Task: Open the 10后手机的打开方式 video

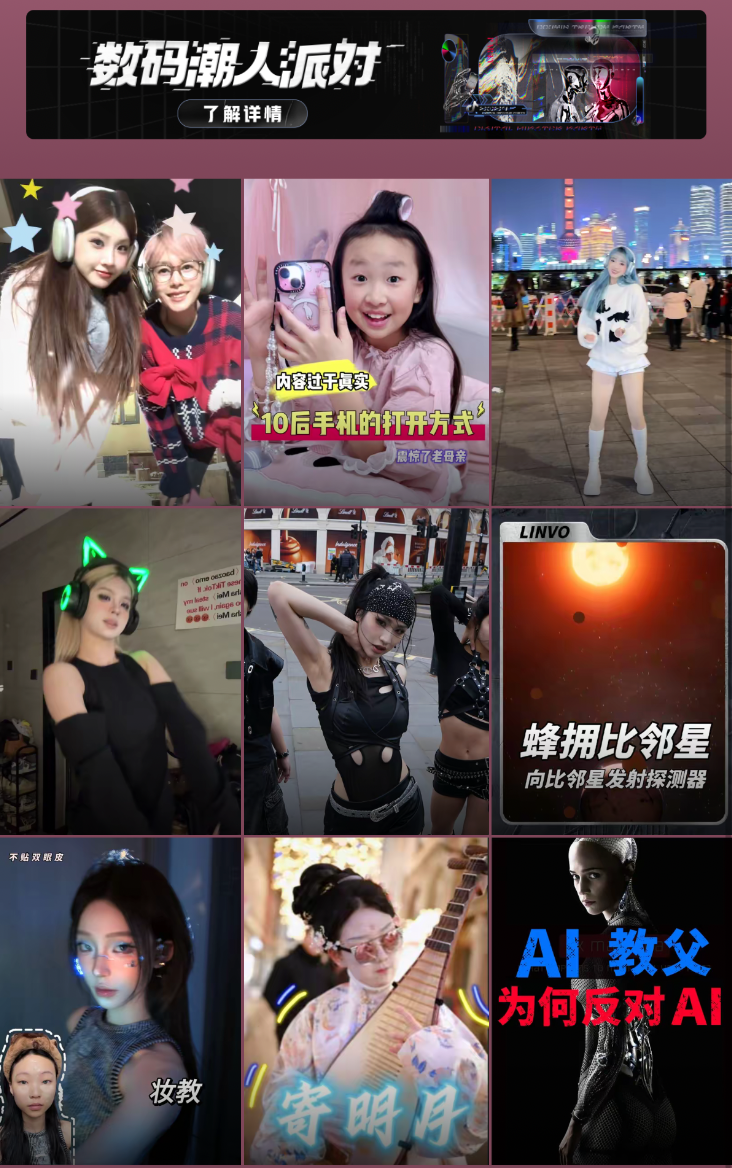Action: click(x=366, y=342)
